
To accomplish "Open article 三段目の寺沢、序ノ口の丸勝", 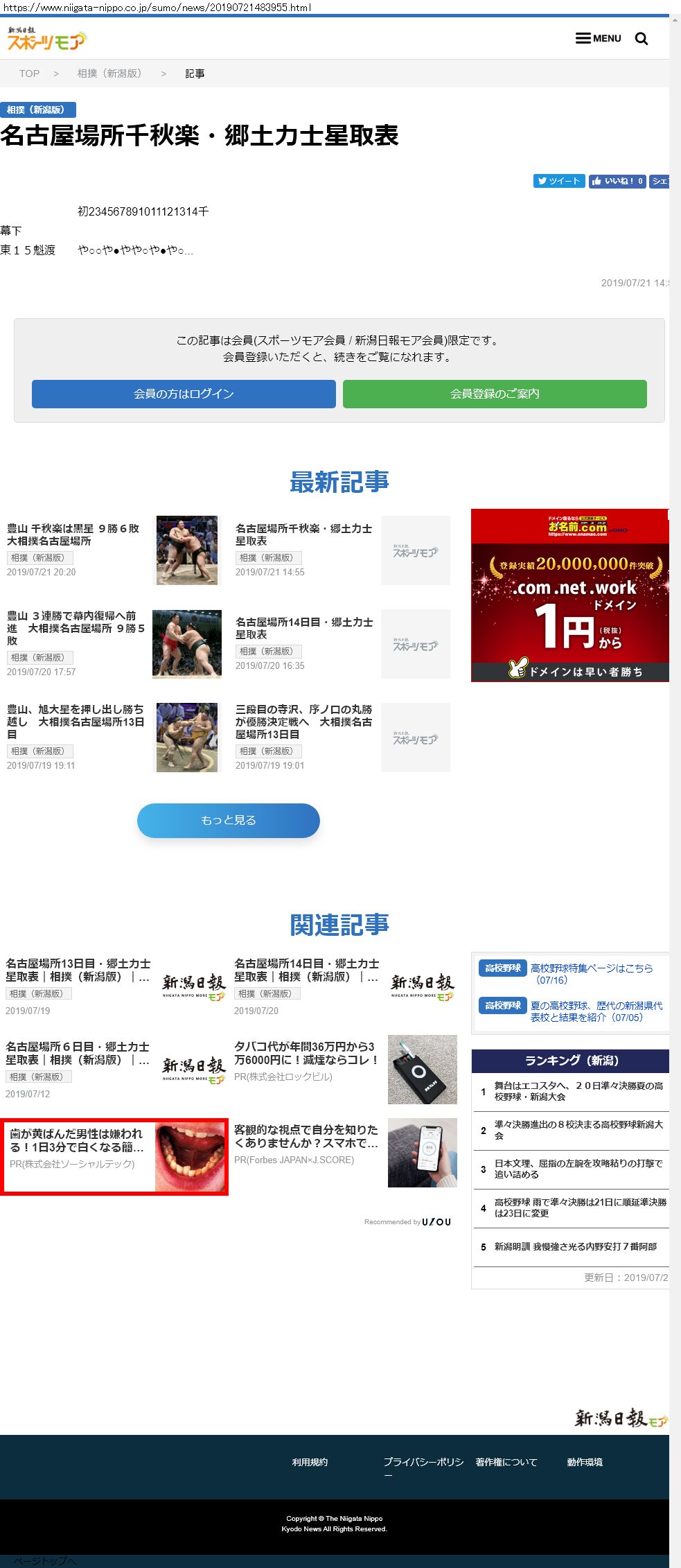I will point(303,722).
